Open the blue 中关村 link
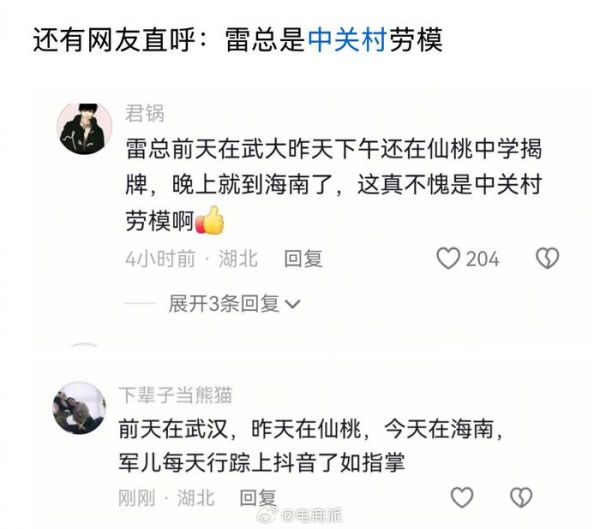 348,41
